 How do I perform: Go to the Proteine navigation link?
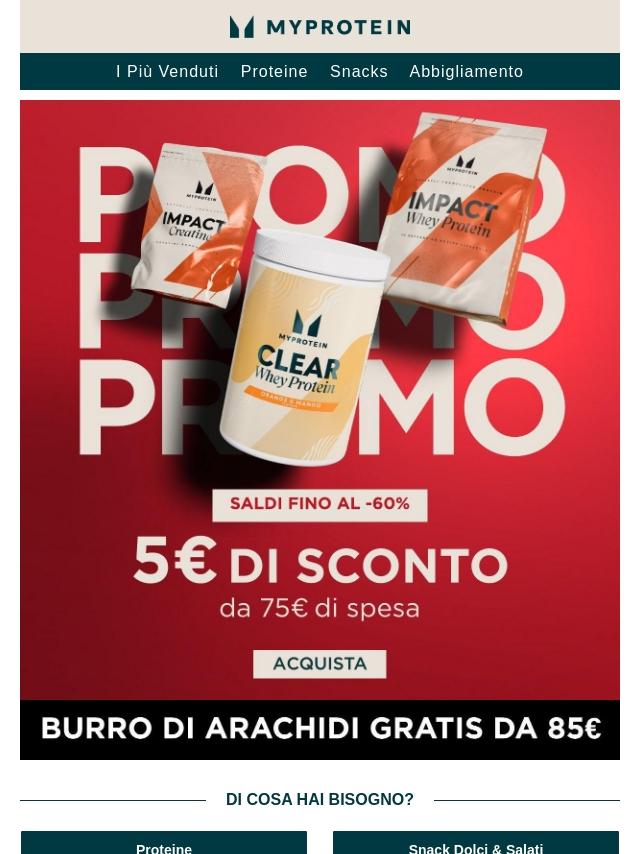tap(274, 72)
